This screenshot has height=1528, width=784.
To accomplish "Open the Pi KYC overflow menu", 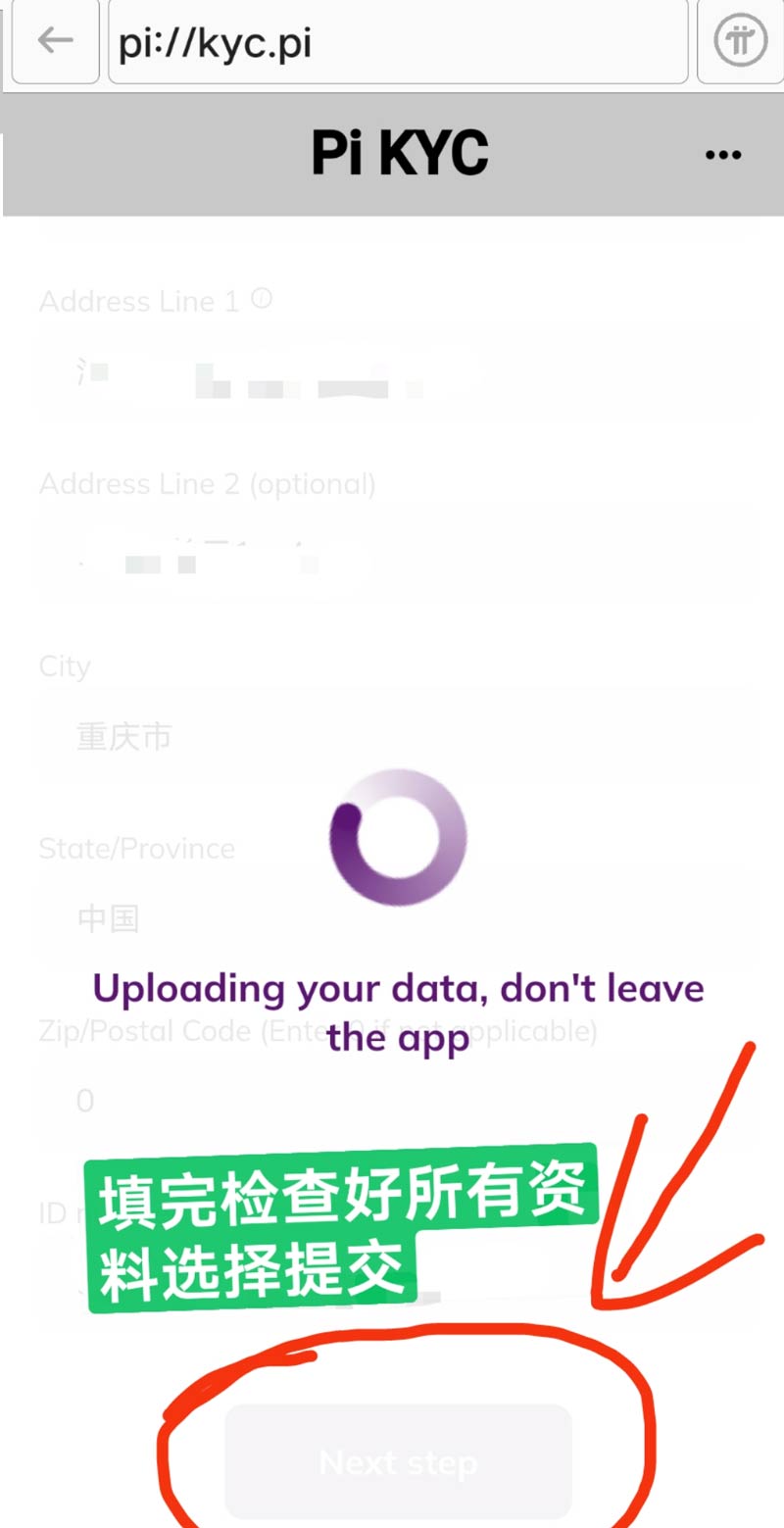I will (x=723, y=155).
